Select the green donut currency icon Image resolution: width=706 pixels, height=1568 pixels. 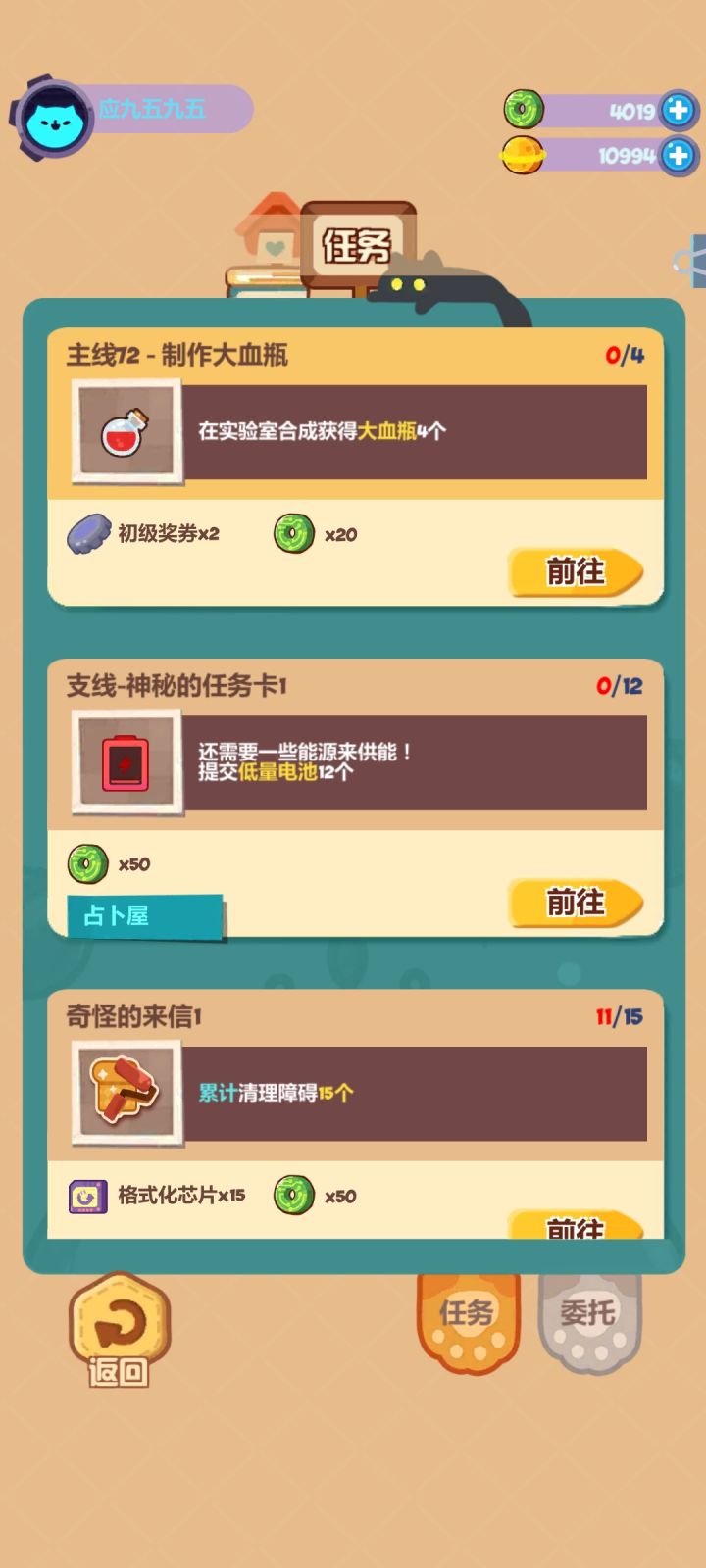[523, 112]
